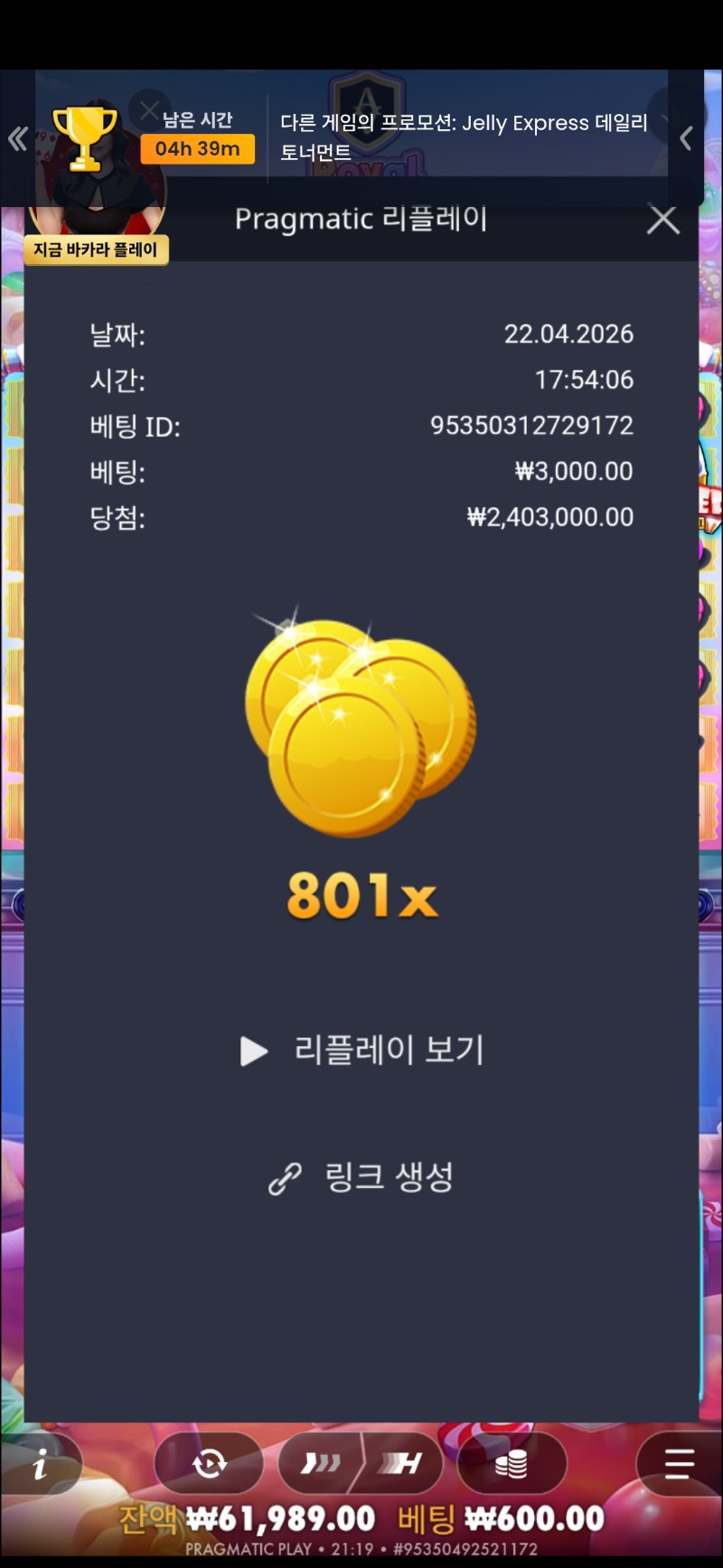Enable turbo spin mode
Image resolution: width=723 pixels, height=1568 pixels.
tap(322, 1463)
